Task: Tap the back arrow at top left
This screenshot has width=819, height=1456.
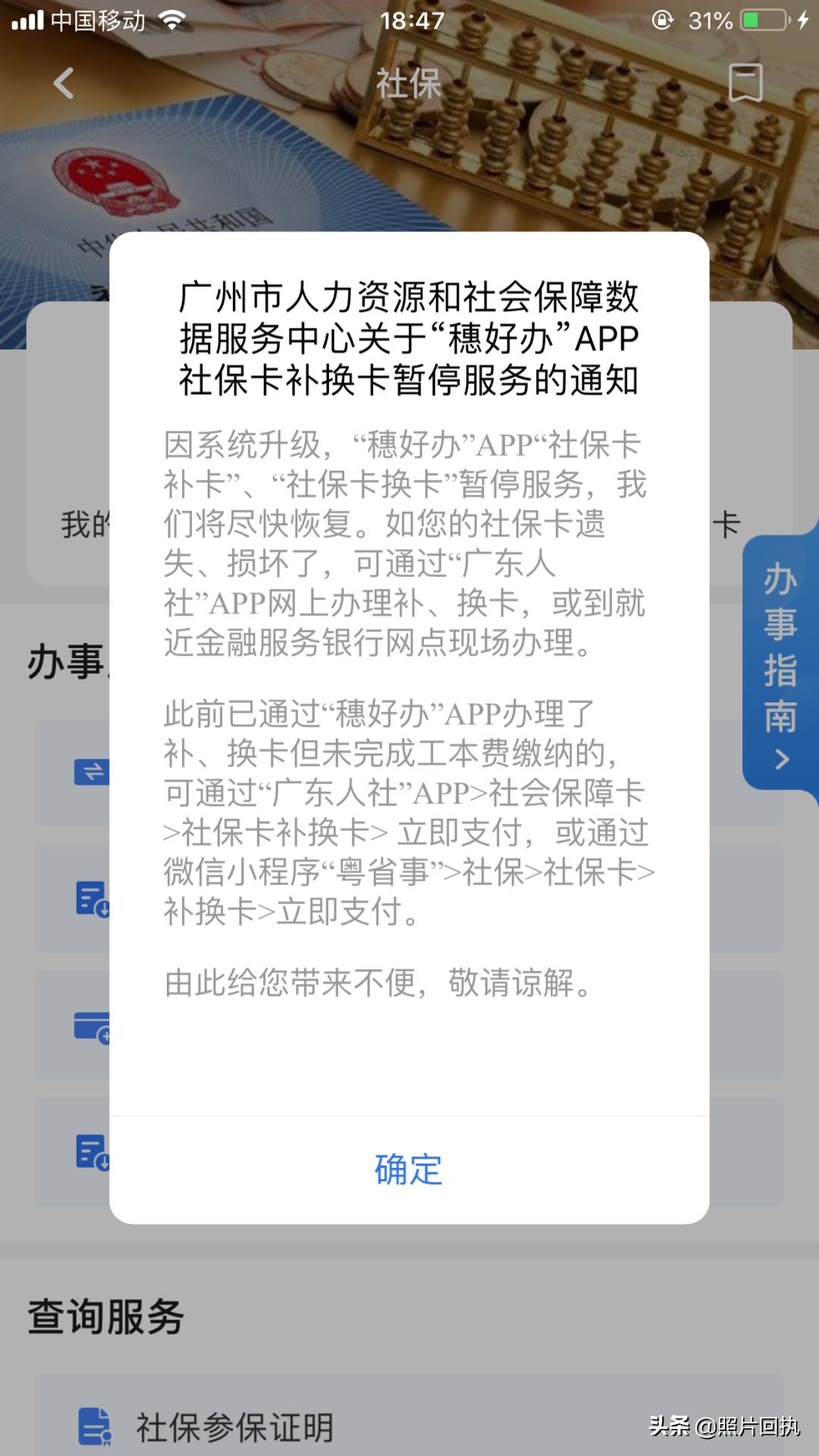Action: click(x=64, y=83)
